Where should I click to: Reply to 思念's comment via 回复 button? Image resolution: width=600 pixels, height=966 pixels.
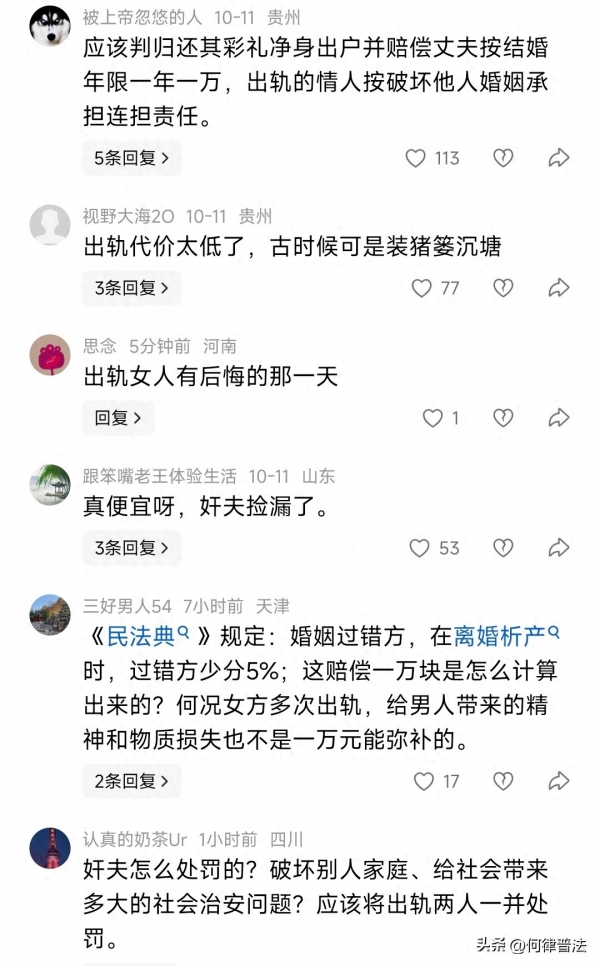[x=118, y=418]
